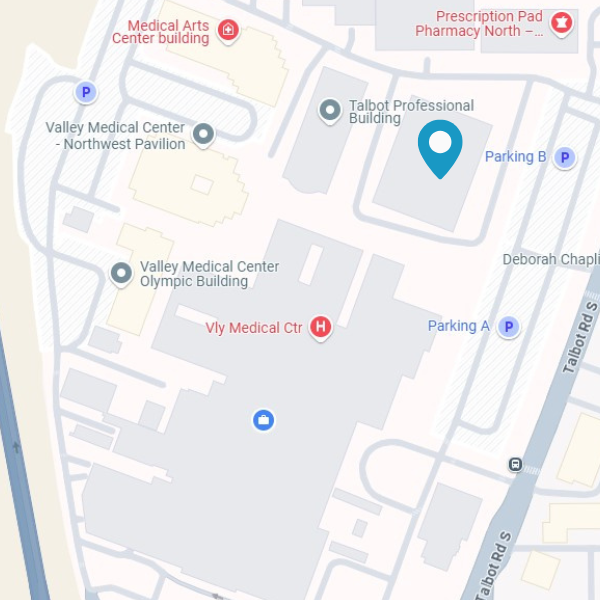
Task: Open Valley Medical Center Northwest Pavilion marker
Action: point(204,134)
